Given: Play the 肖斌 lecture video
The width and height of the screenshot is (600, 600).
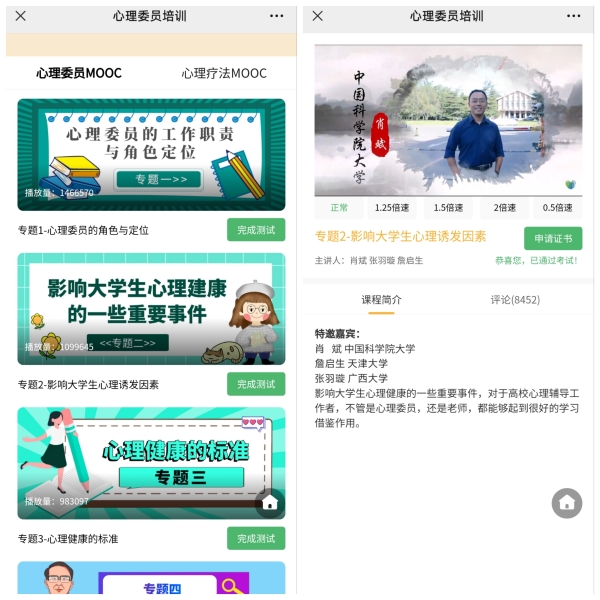Looking at the screenshot, I should [x=448, y=120].
